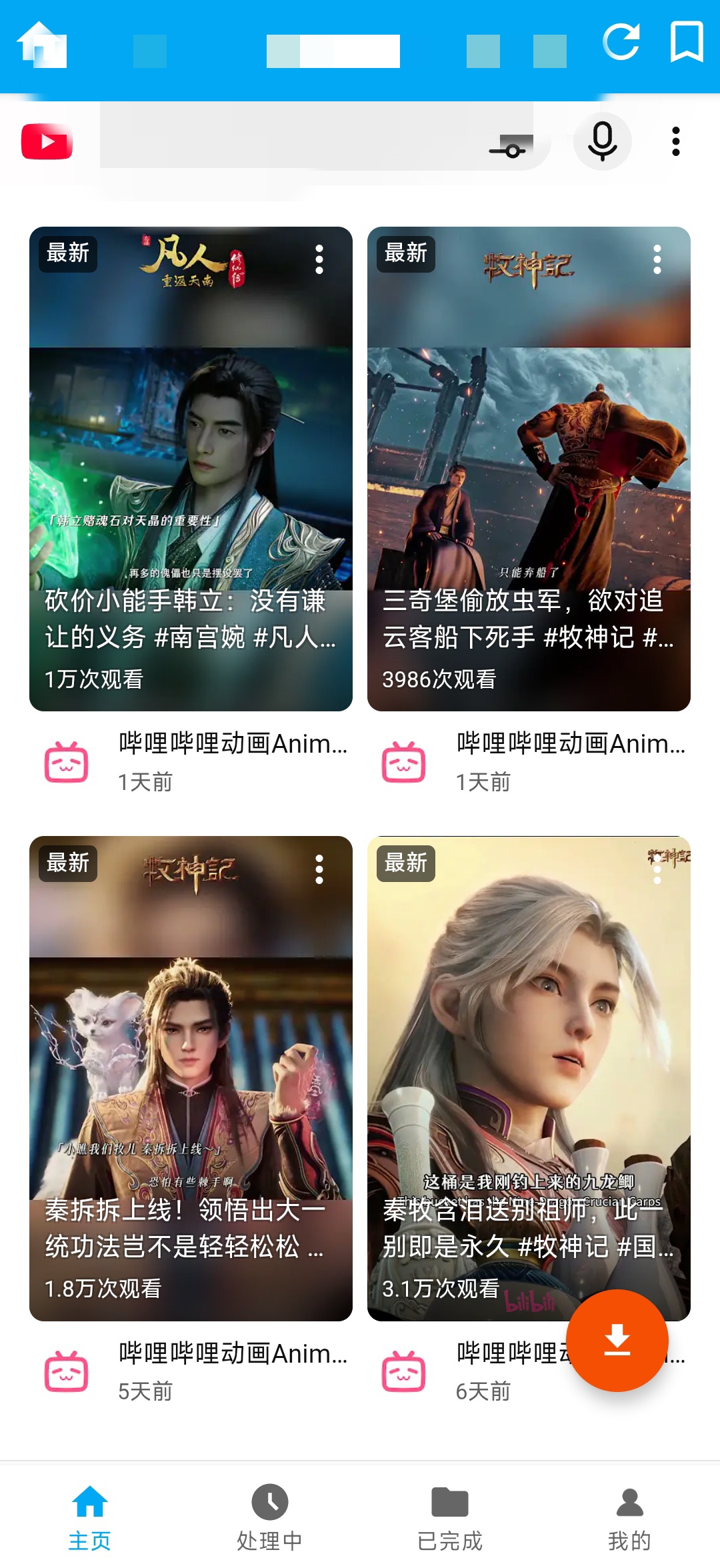Open the YouTube overflow menu
720x1568 pixels.
(676, 141)
